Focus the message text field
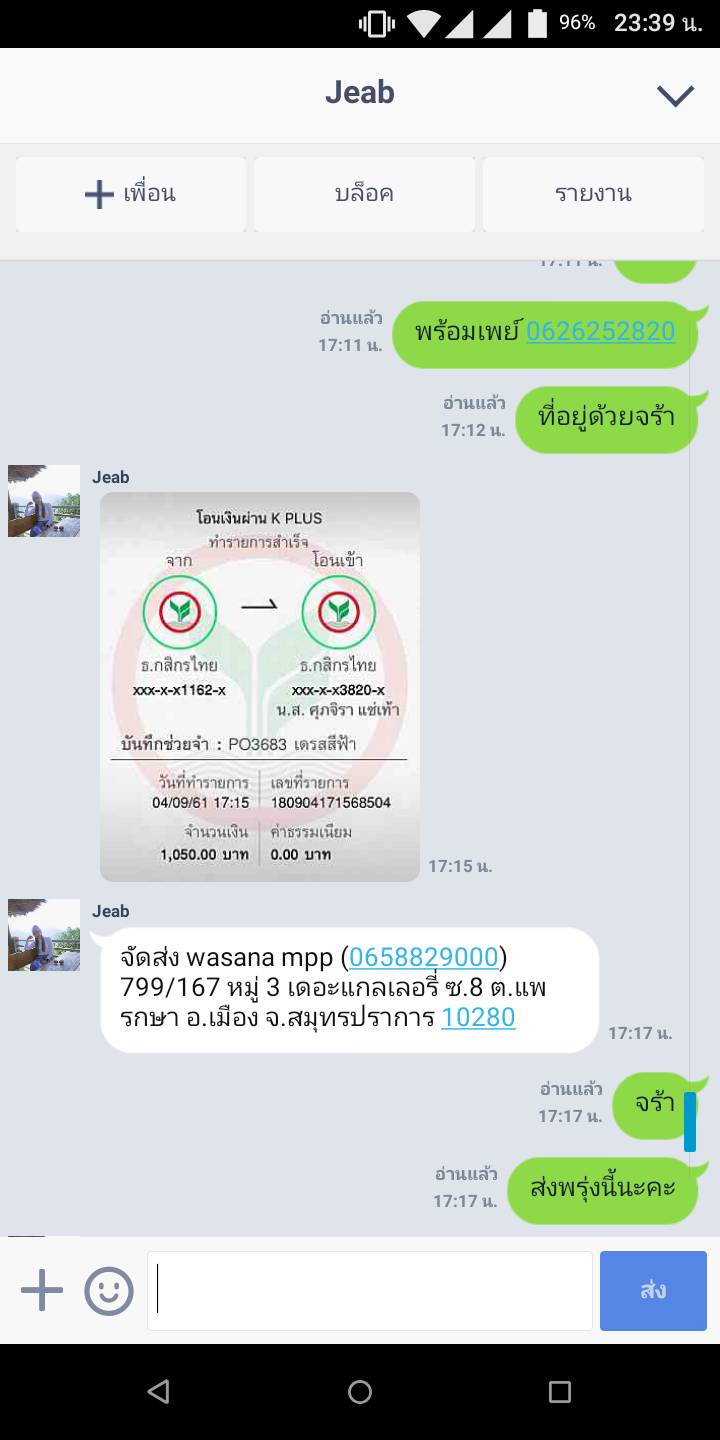This screenshot has height=1440, width=720. click(370, 1290)
